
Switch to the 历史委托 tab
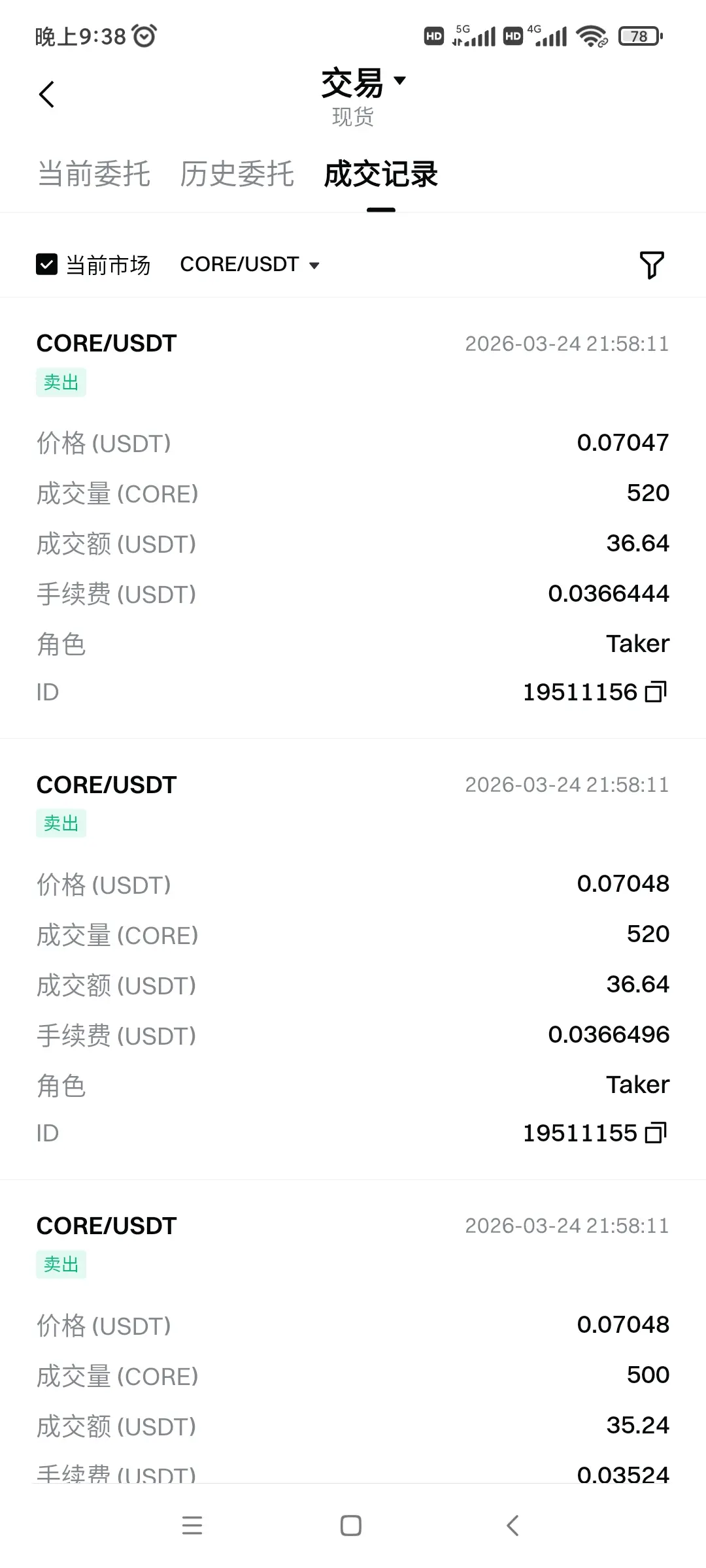click(x=237, y=174)
